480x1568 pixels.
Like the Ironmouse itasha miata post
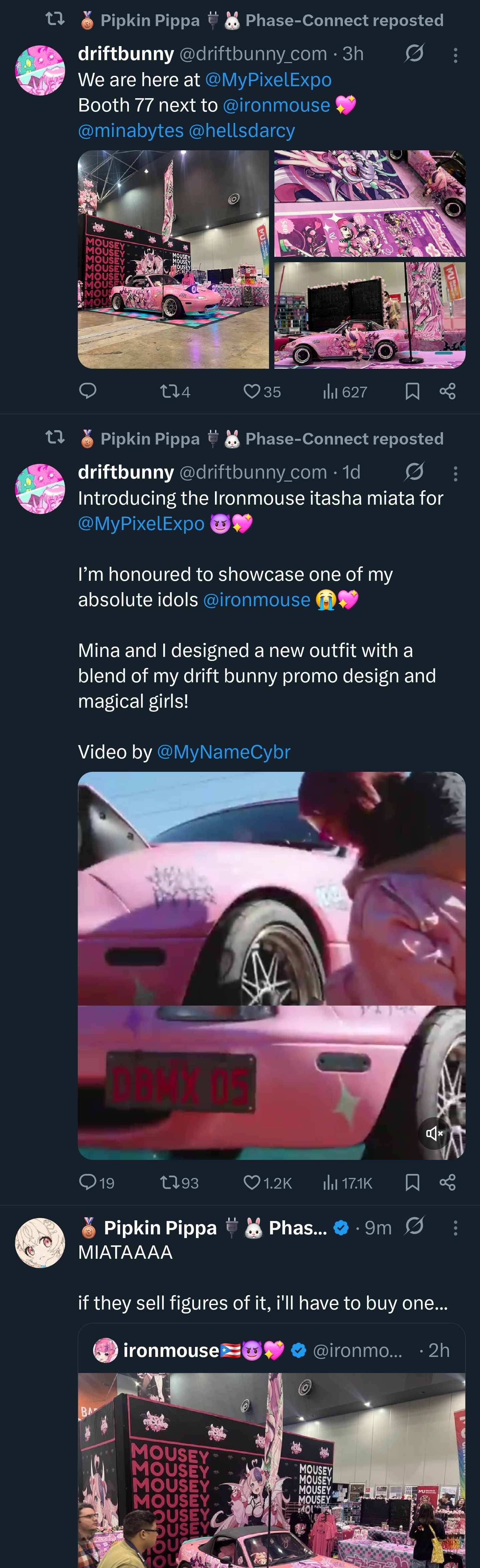(252, 1182)
